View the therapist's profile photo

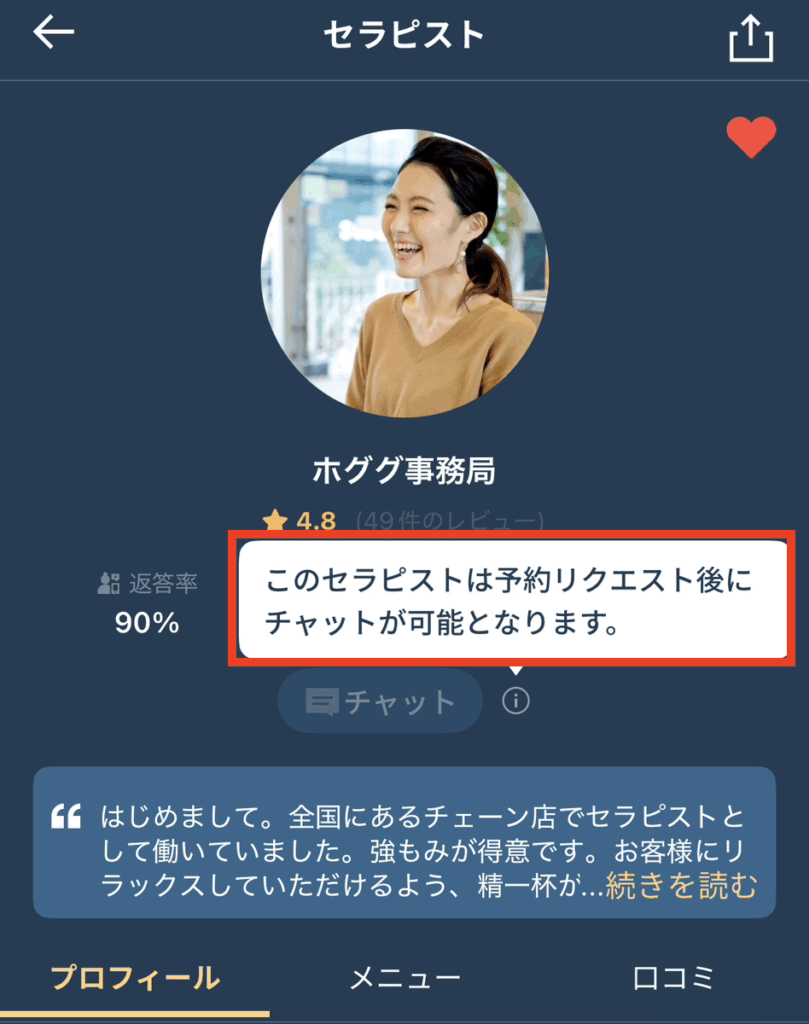click(x=404, y=273)
